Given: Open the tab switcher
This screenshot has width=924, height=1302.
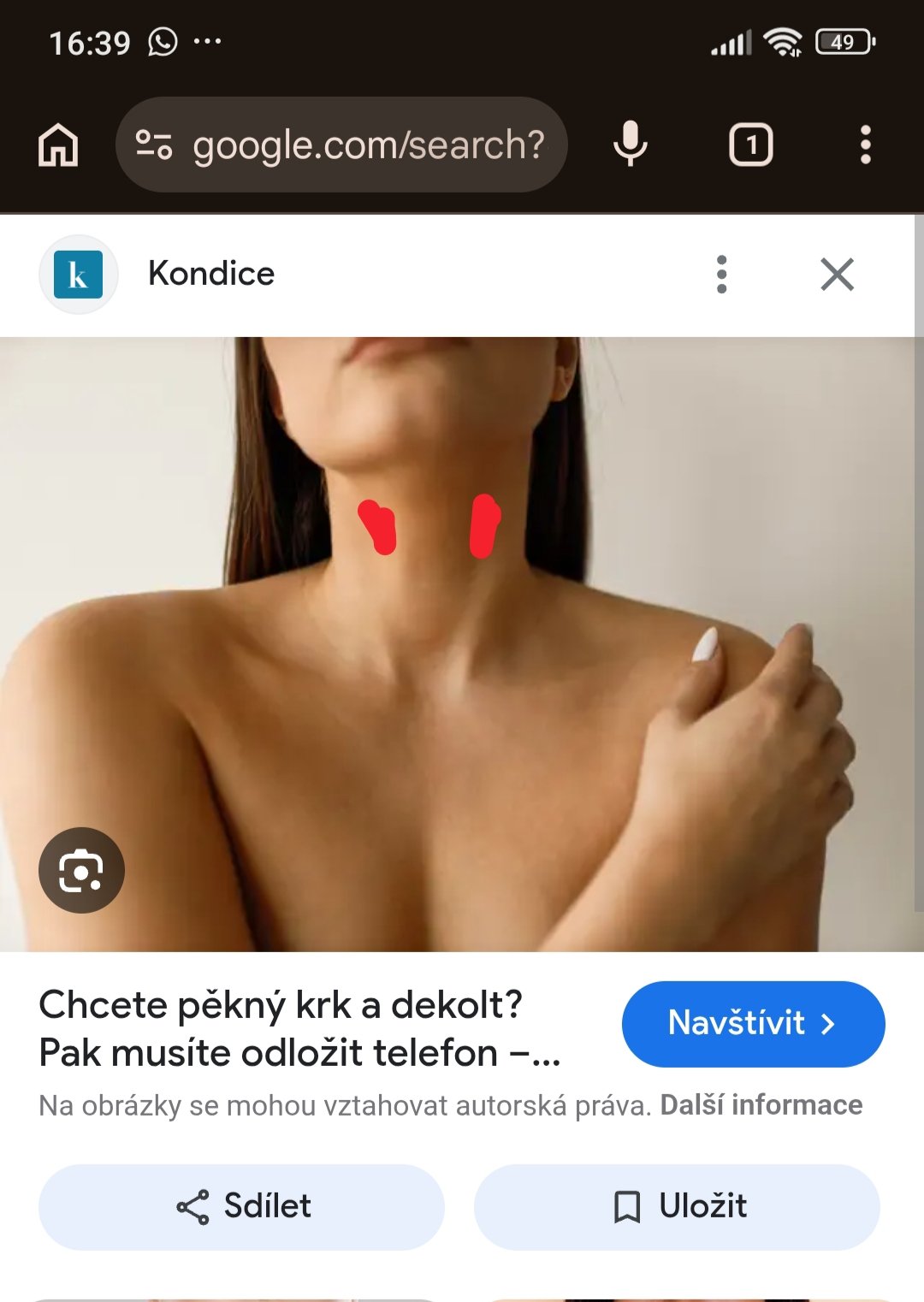Looking at the screenshot, I should click(x=750, y=145).
